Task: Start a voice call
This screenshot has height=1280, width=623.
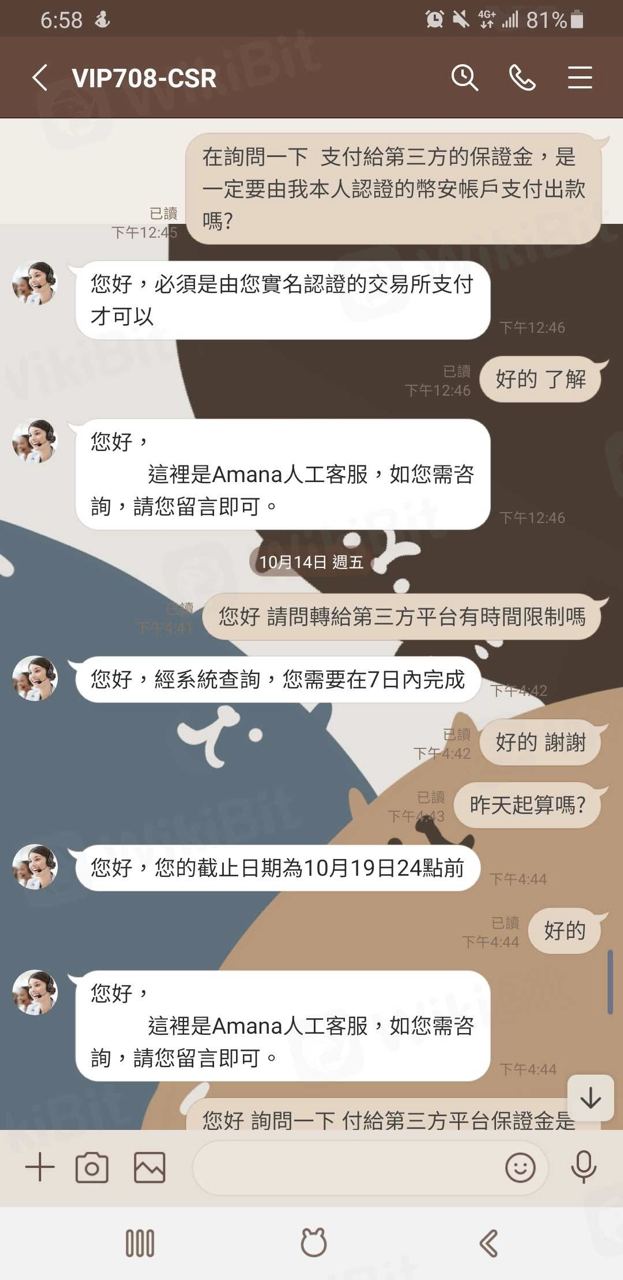Action: [x=522, y=78]
